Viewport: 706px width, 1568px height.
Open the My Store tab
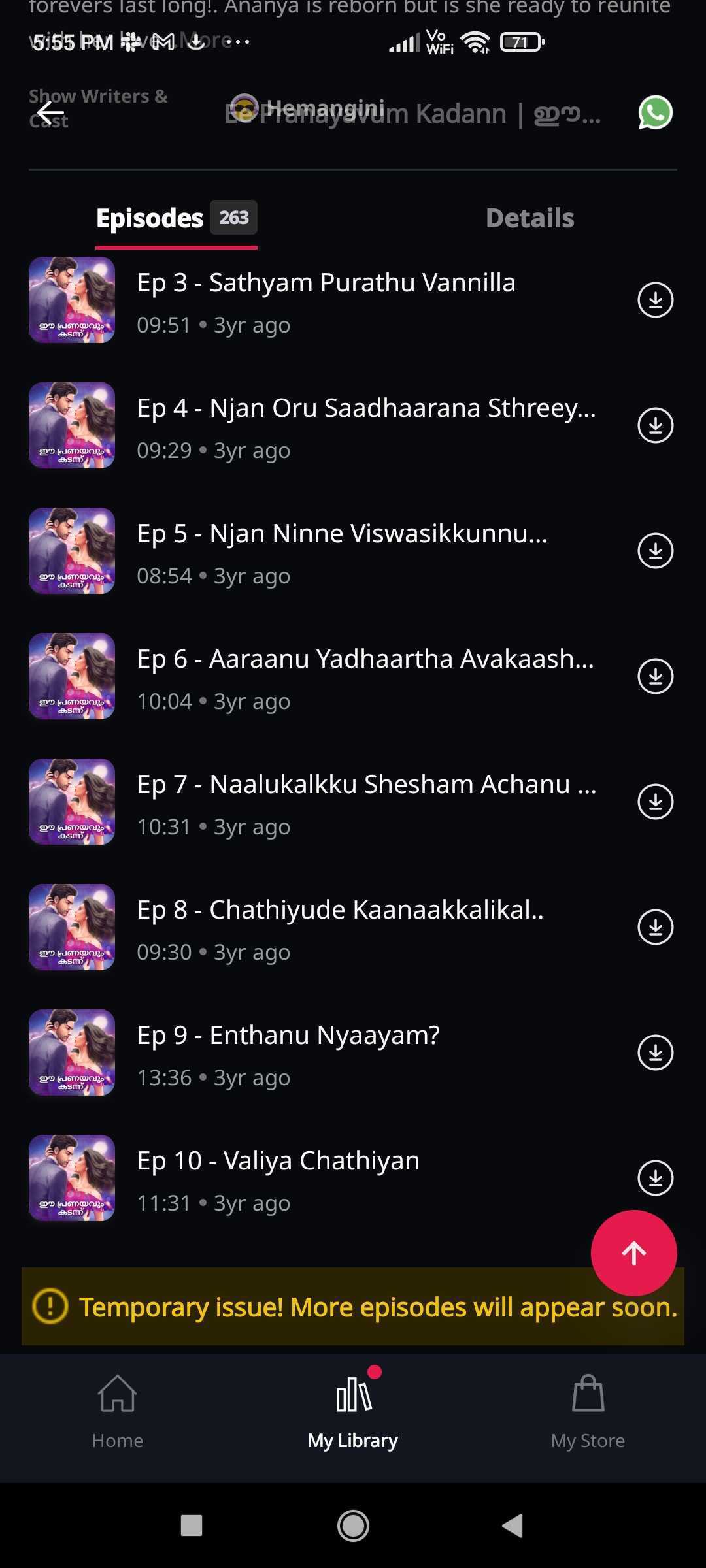click(588, 1411)
